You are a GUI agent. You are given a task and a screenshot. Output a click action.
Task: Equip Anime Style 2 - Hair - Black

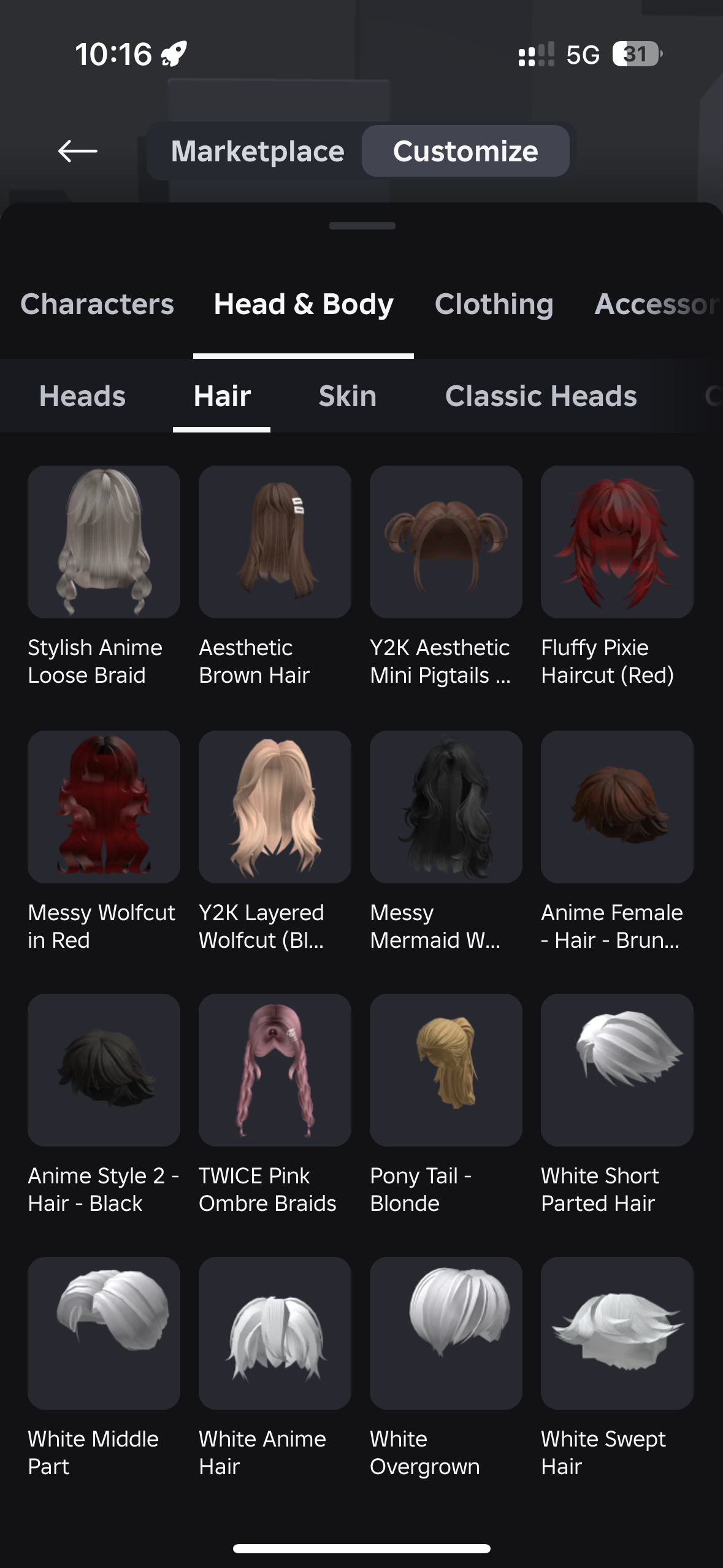[104, 1070]
